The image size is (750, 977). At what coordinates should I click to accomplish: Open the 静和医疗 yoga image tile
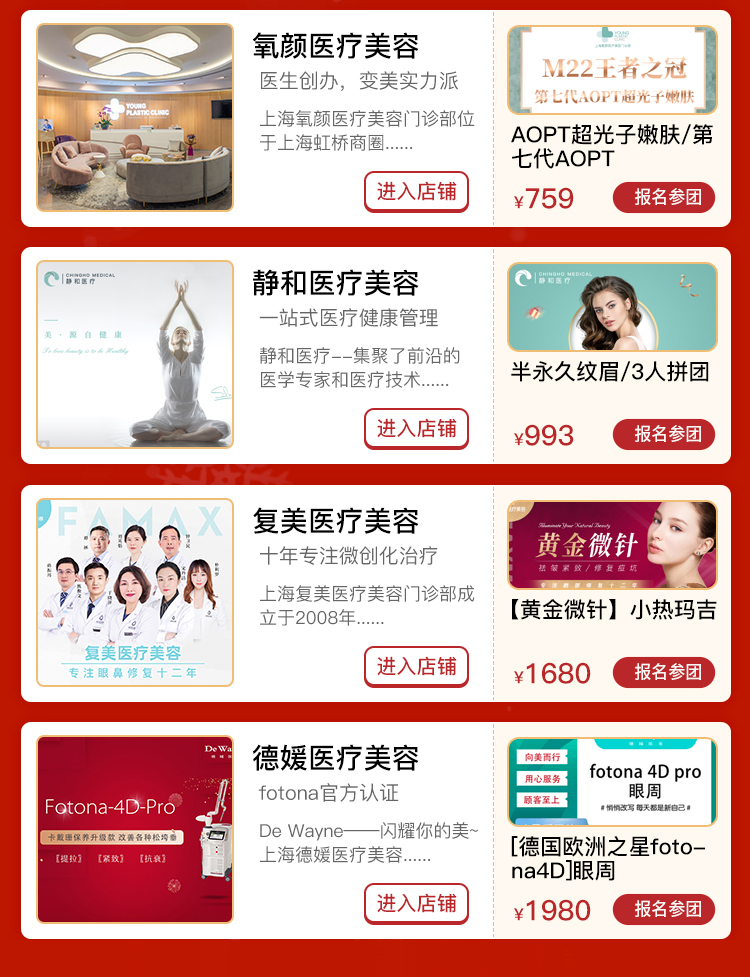click(135, 355)
